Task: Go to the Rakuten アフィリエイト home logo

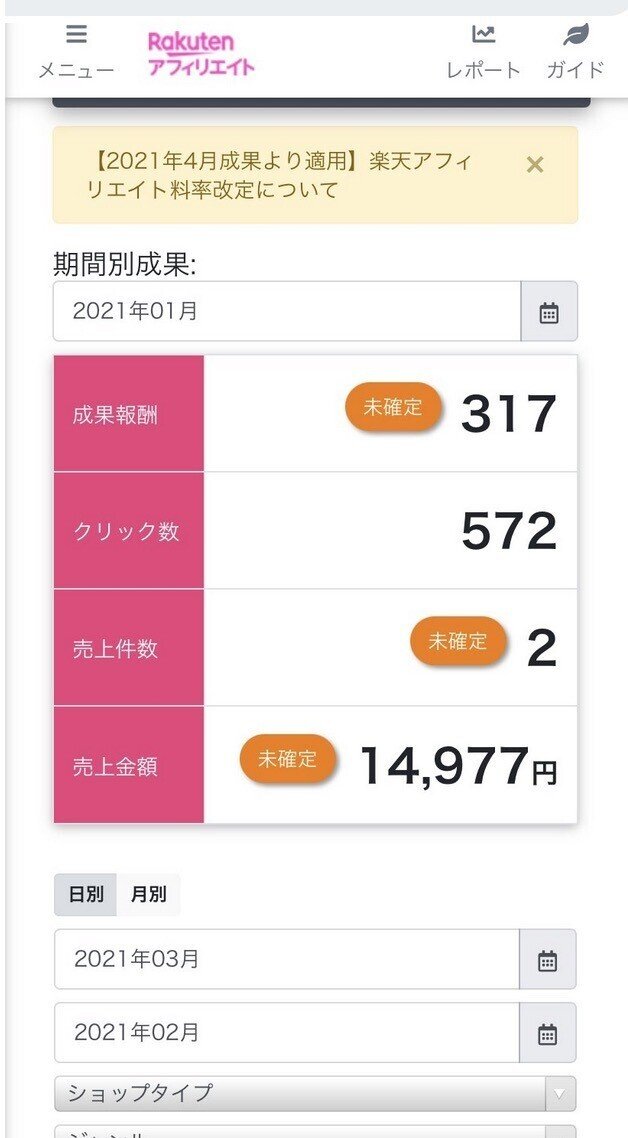Action: (x=200, y=54)
